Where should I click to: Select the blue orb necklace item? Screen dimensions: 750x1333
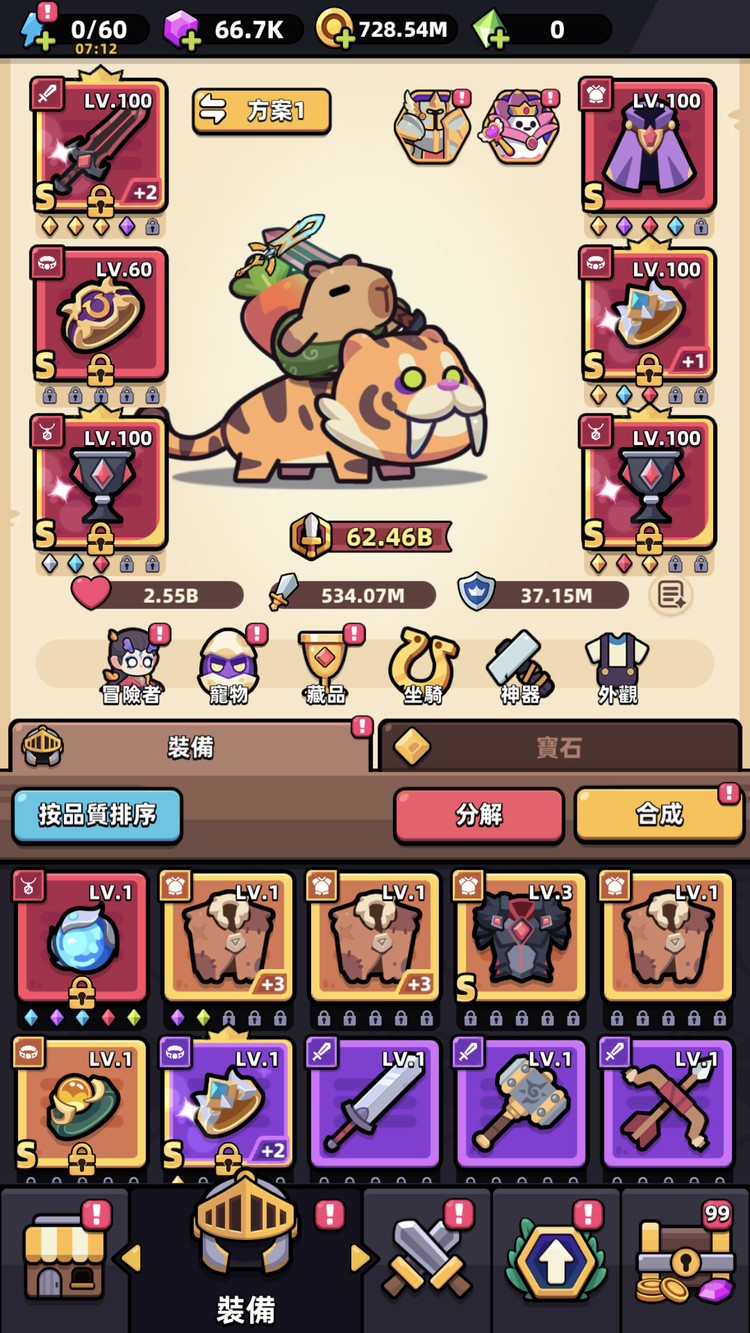pyautogui.click(x=81, y=938)
